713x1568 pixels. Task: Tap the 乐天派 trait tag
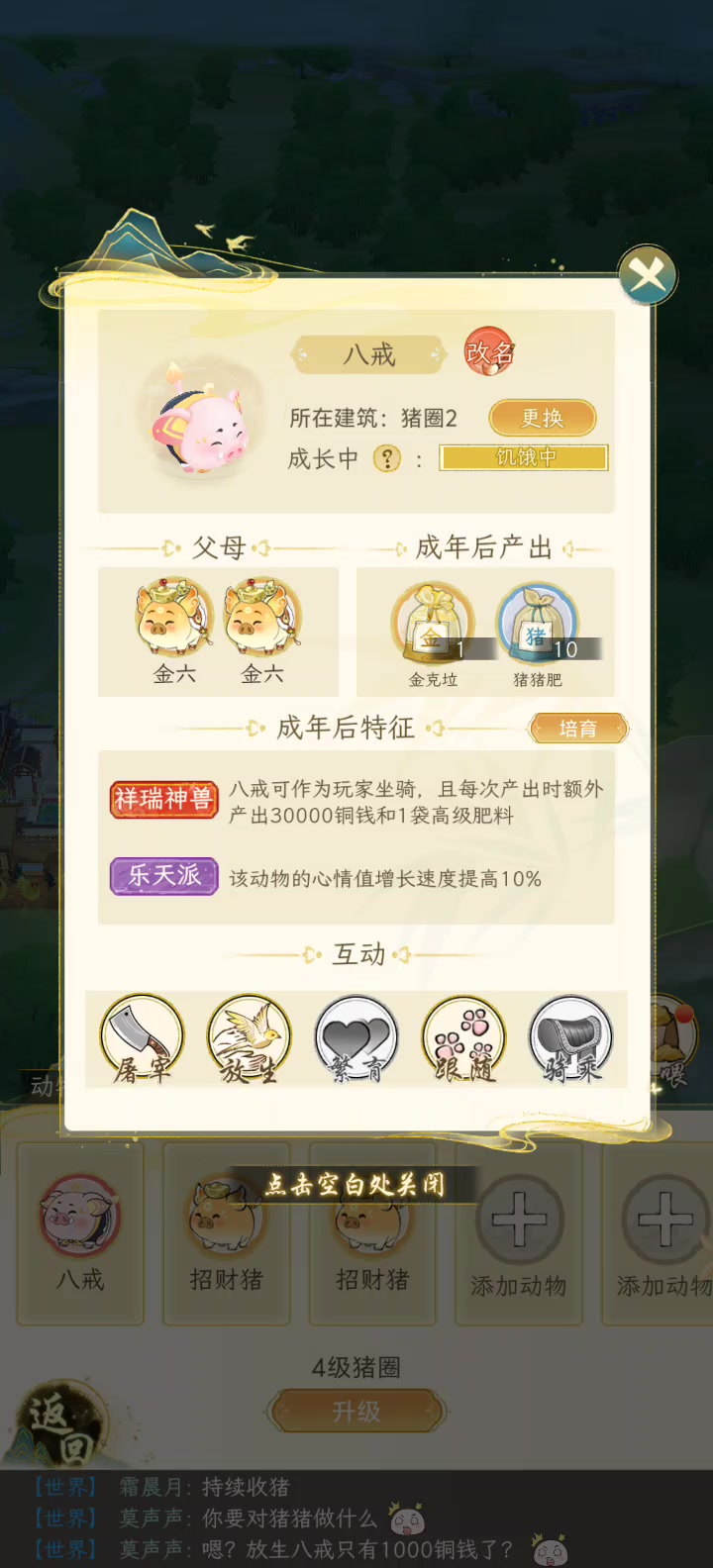[163, 876]
